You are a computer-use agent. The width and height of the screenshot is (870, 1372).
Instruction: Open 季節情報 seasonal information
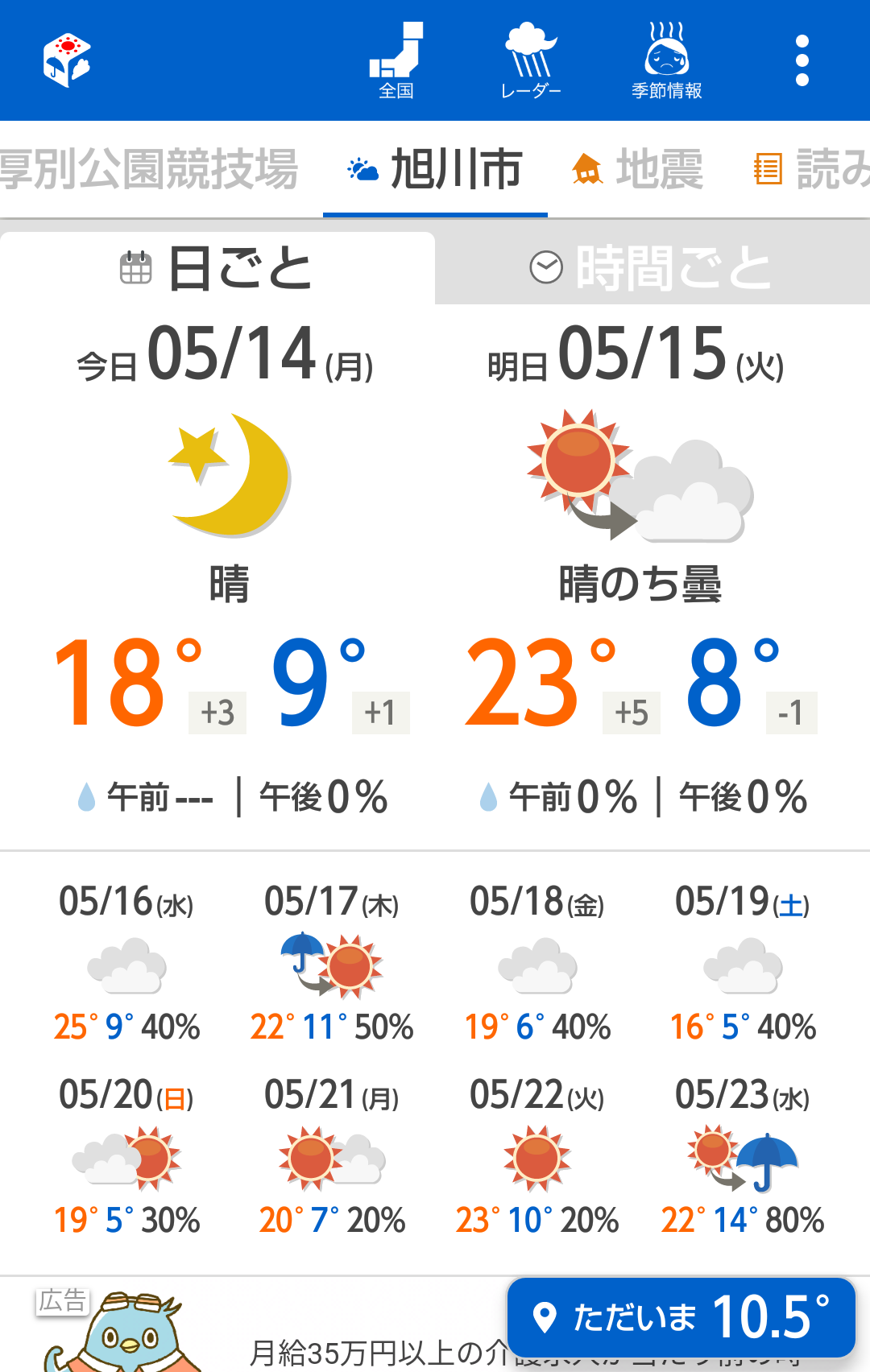(666, 61)
